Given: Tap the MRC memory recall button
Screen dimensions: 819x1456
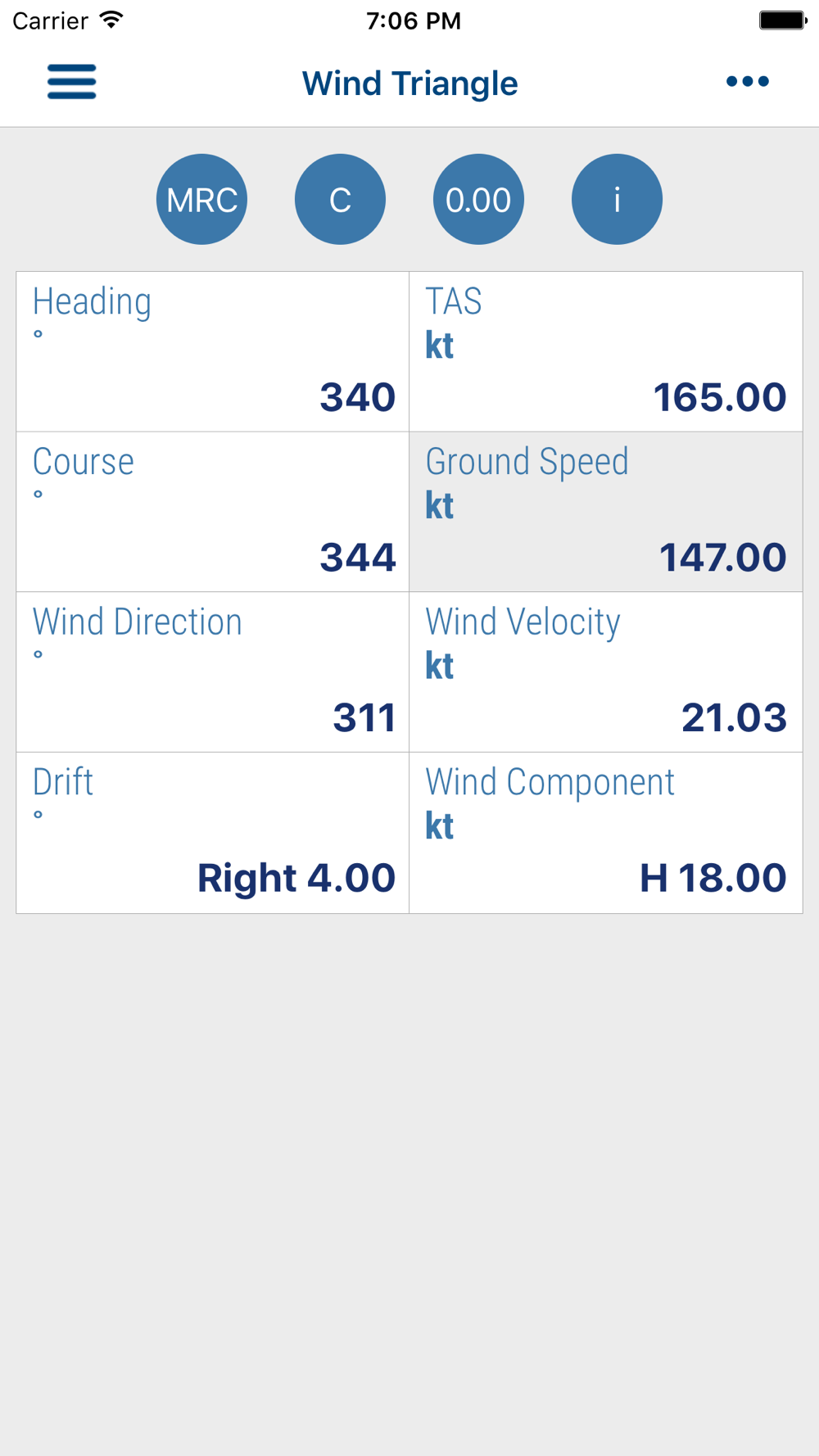Looking at the screenshot, I should [x=201, y=199].
